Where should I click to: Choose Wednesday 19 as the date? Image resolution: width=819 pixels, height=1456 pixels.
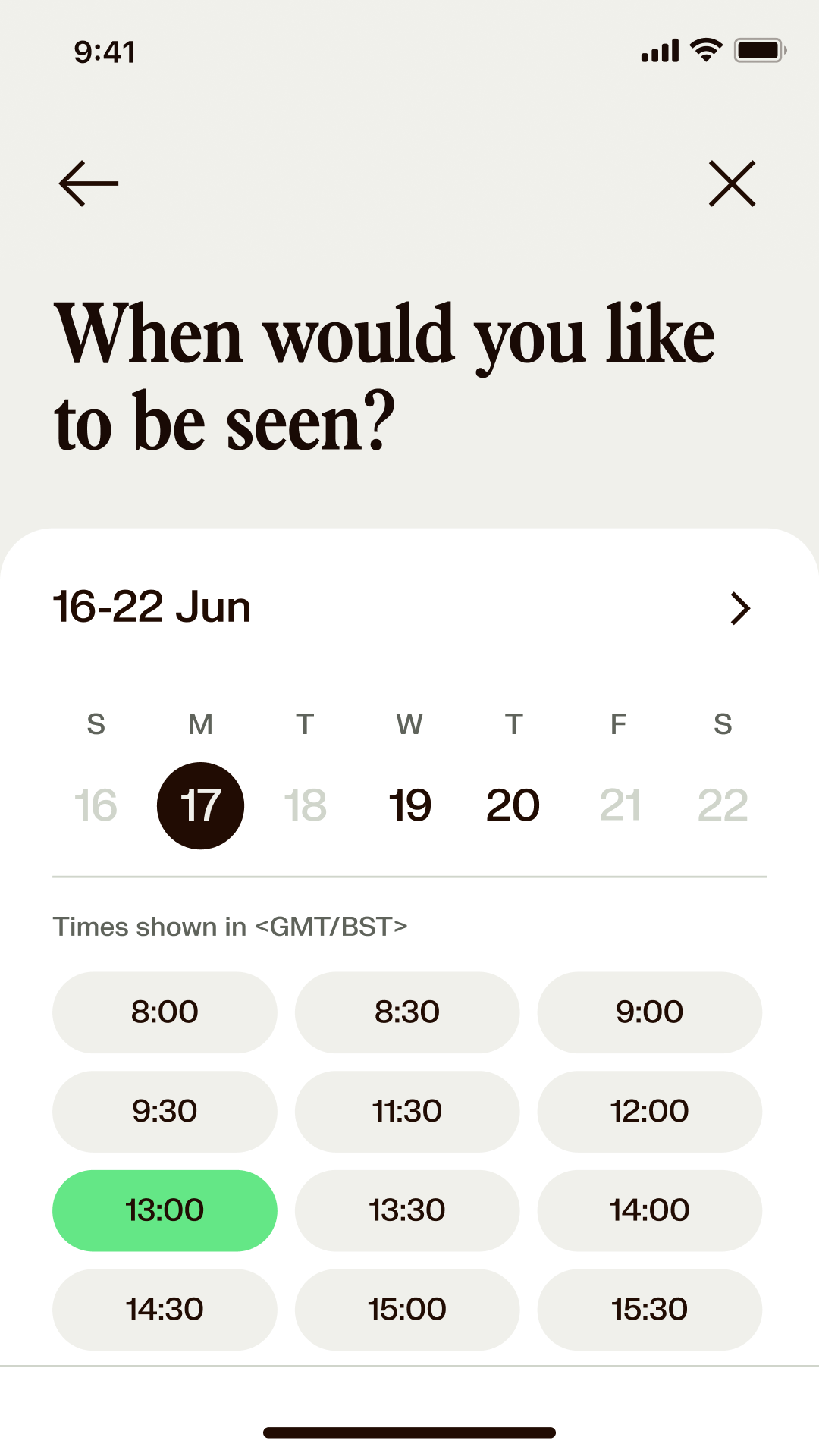[x=409, y=805]
